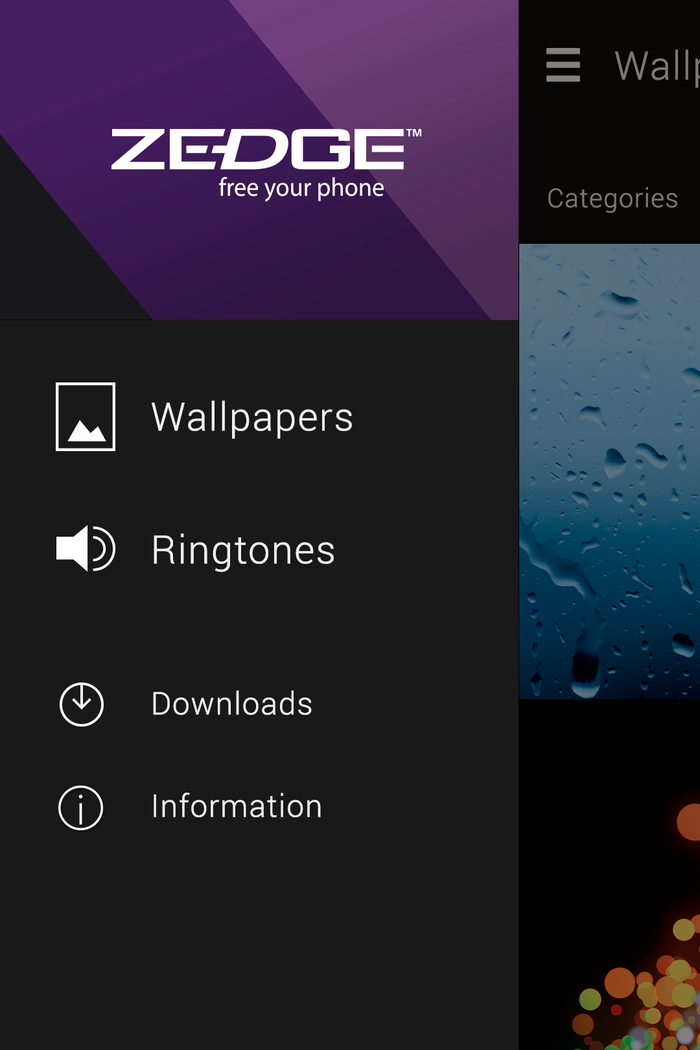Go to Ringtones
Image resolution: width=700 pixels, height=1050 pixels.
click(x=242, y=550)
